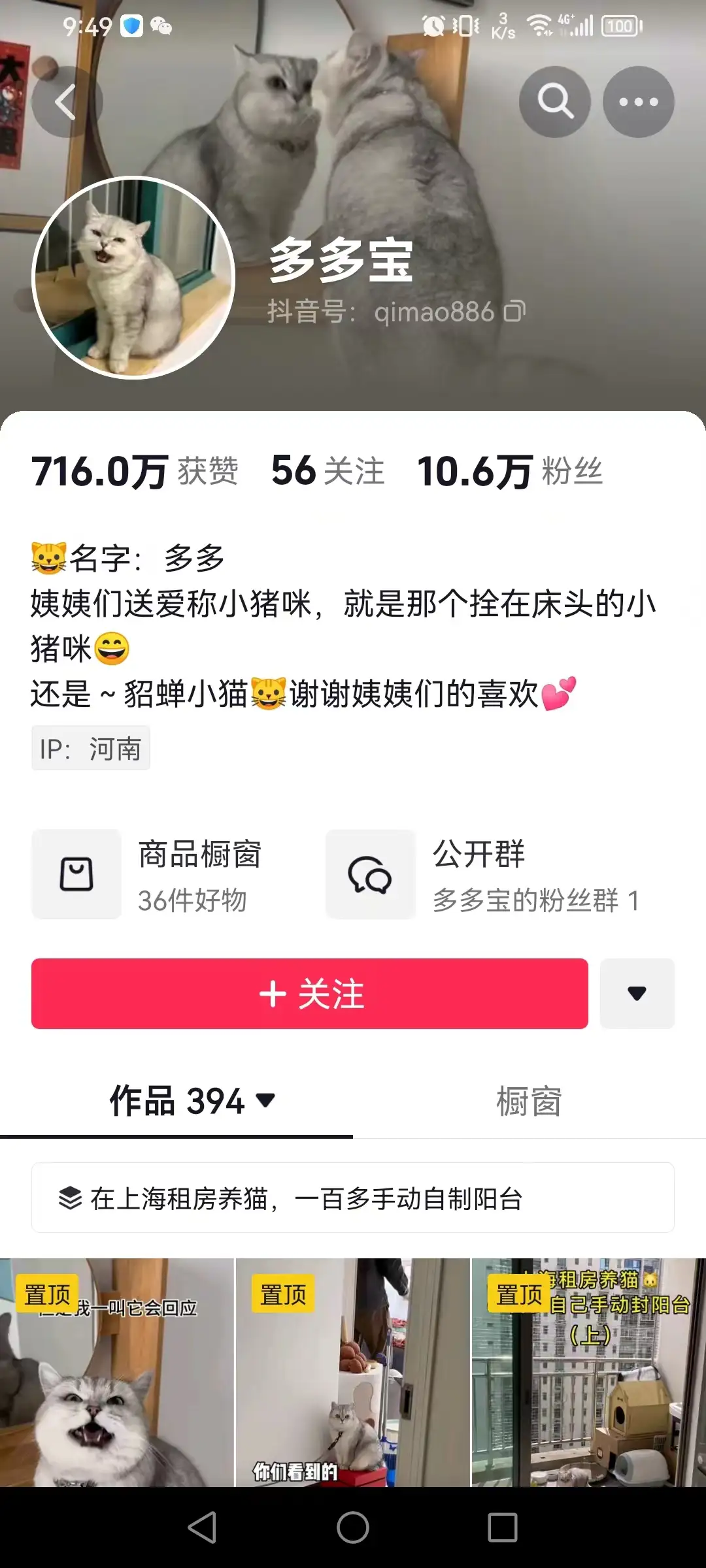Screen dimensions: 706x1568
Task: Play pinned video 我一叫它会回应
Action: tap(116, 1372)
